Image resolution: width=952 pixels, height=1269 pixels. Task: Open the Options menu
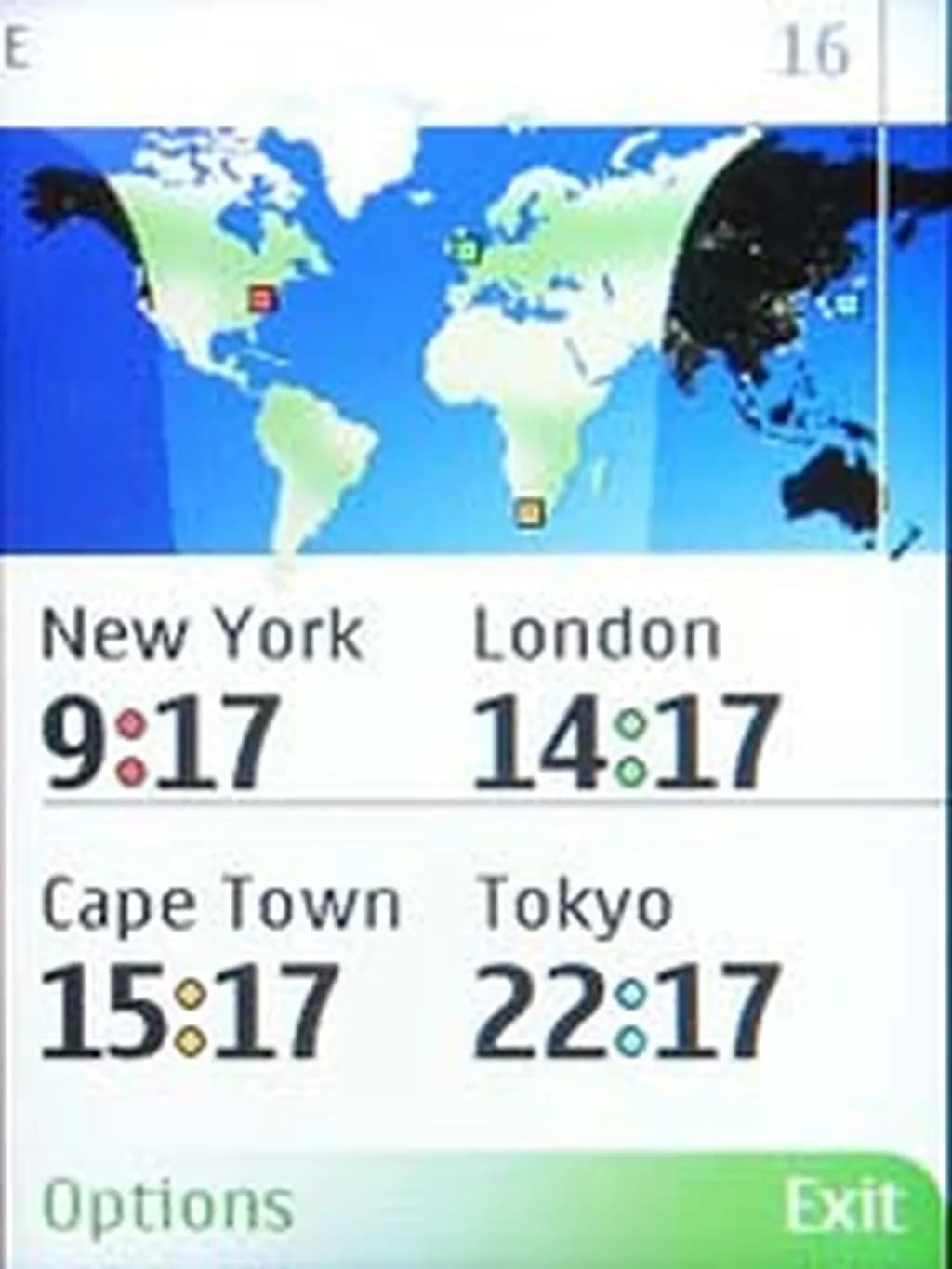[168, 1206]
